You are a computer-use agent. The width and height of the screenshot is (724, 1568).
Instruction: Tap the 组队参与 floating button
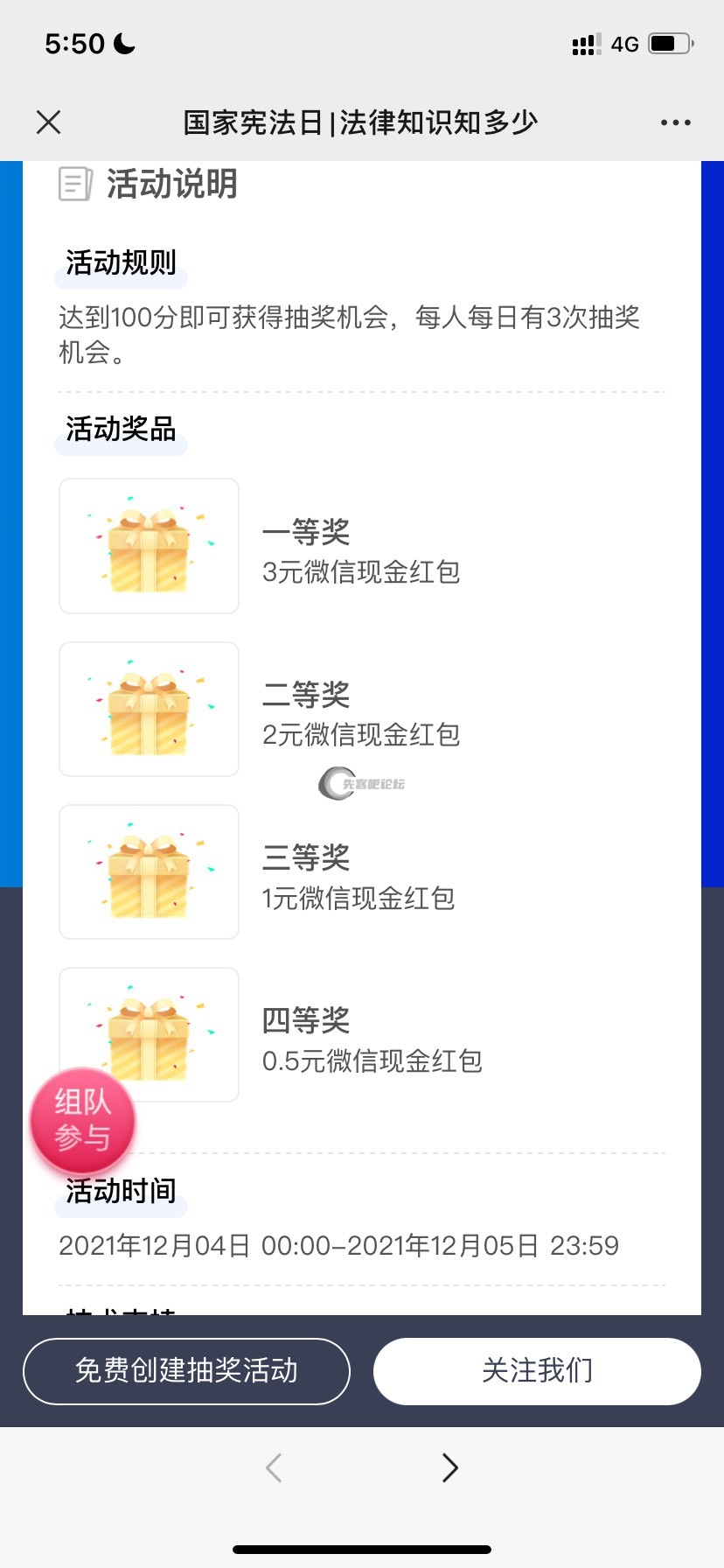click(83, 1120)
